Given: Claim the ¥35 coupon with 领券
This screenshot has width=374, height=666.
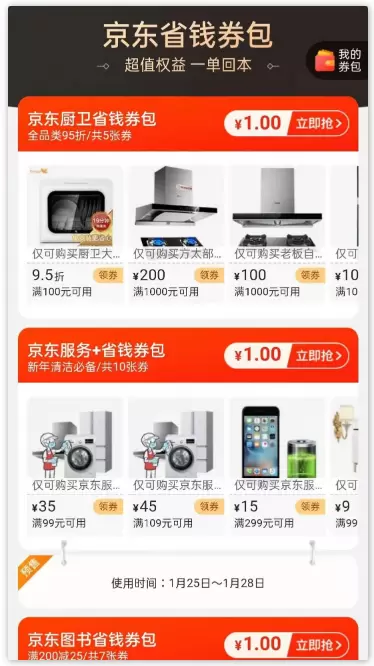Looking at the screenshot, I should [108, 507].
